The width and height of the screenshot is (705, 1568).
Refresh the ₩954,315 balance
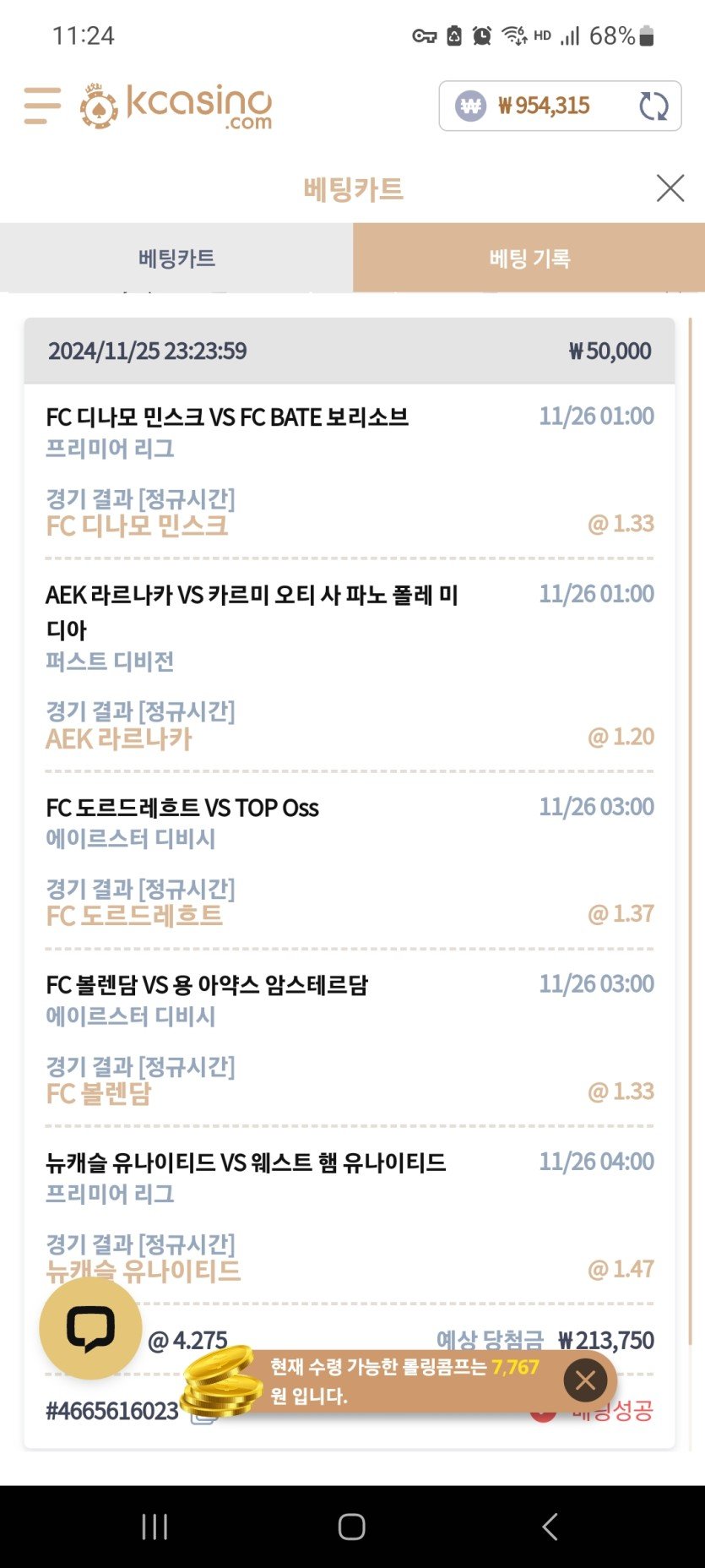[x=653, y=106]
